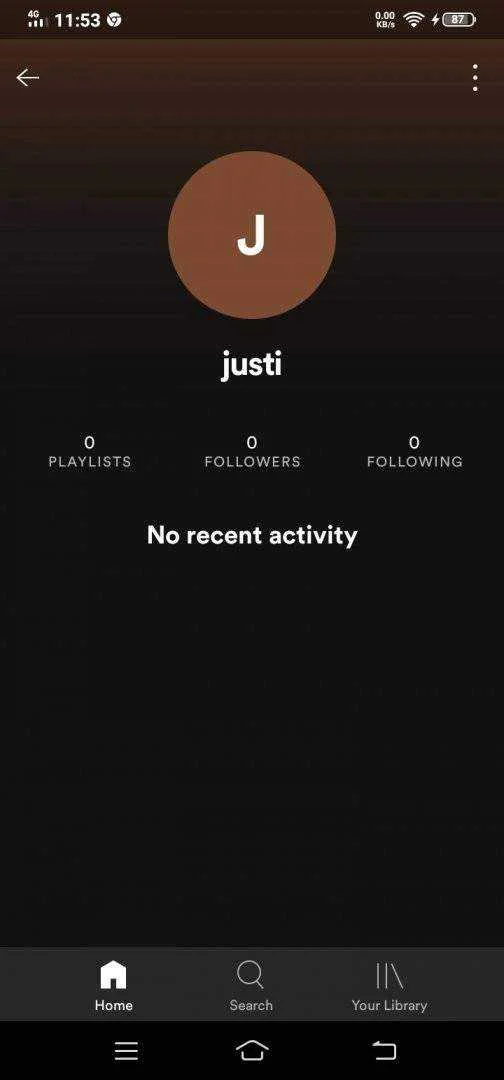Open the three-dot overflow menu
The width and height of the screenshot is (504, 1080).
475,78
